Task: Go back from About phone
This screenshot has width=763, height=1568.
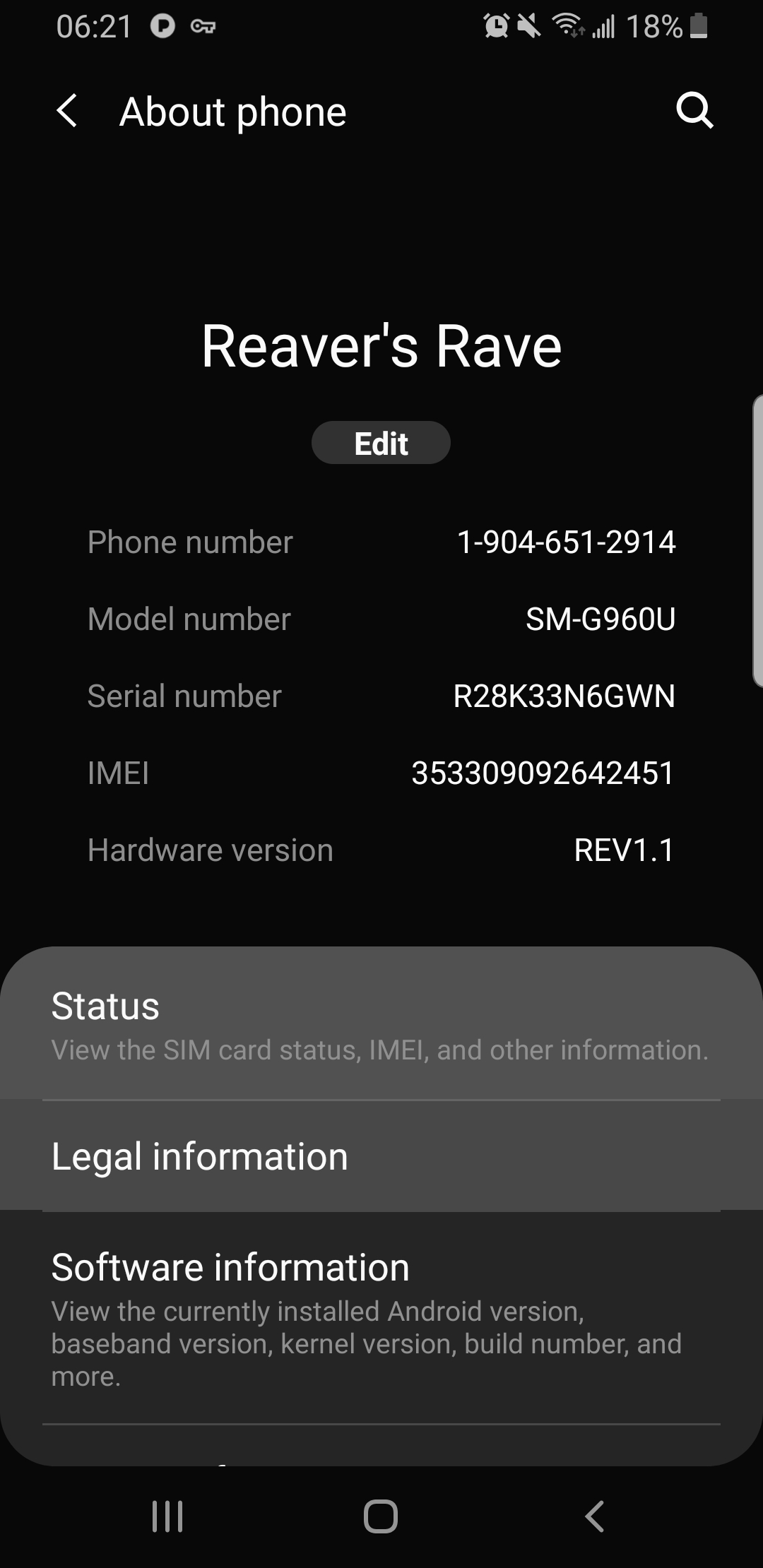Action: click(x=67, y=112)
